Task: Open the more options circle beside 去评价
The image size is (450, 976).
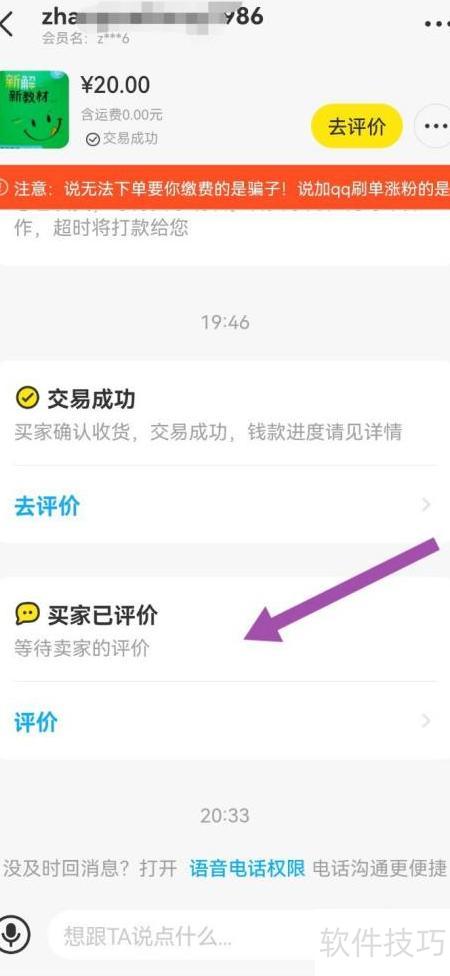Action: click(434, 126)
